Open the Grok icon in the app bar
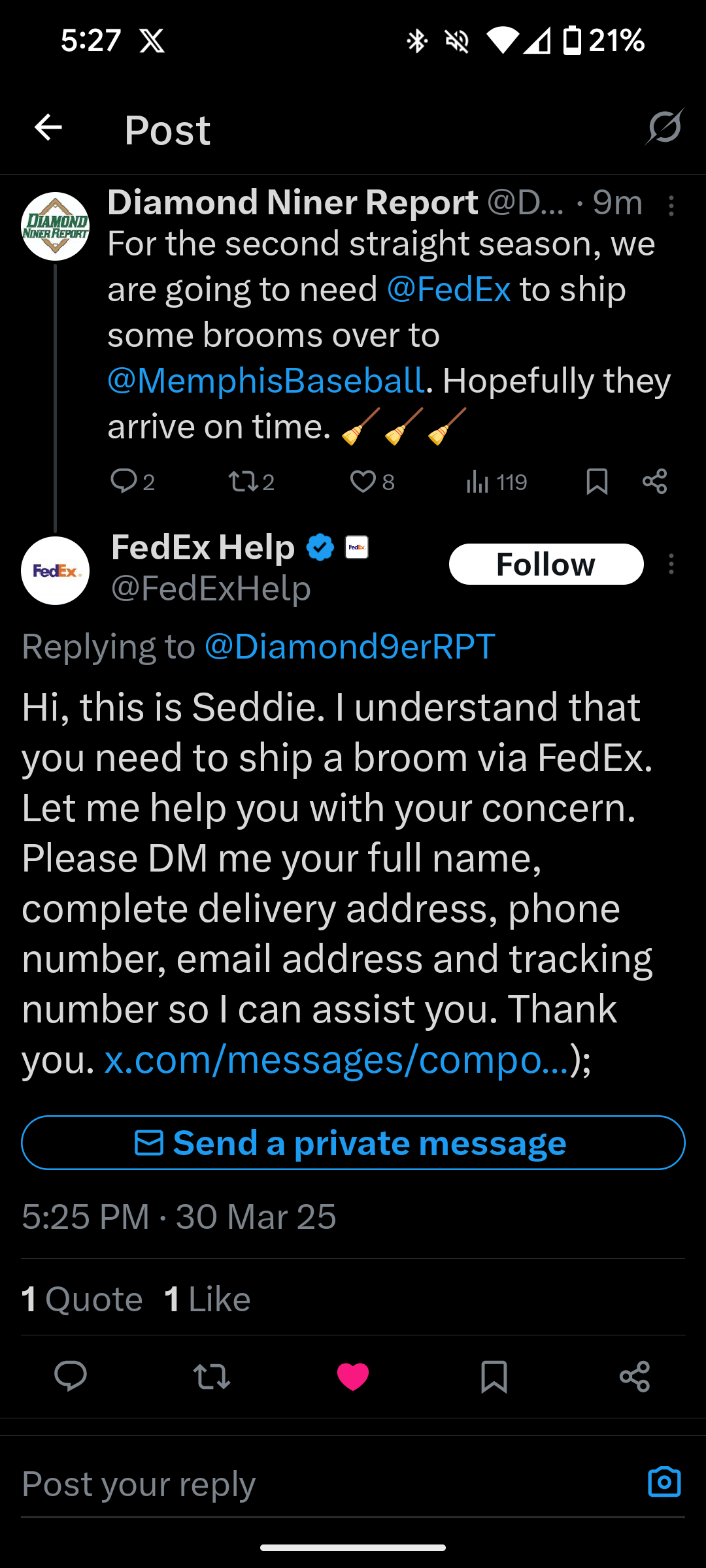 click(665, 127)
